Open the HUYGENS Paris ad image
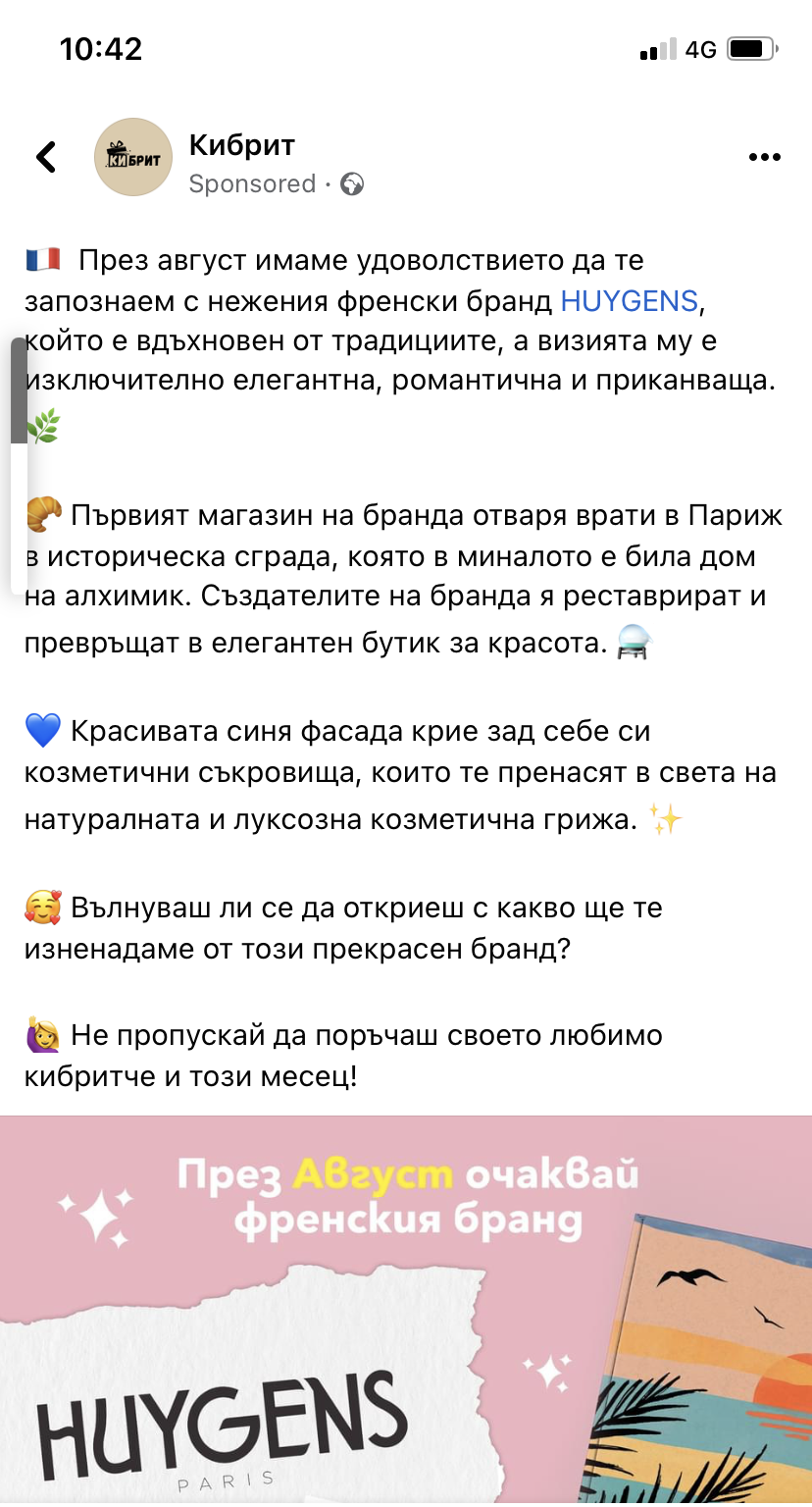The height and width of the screenshot is (1507, 812). [x=406, y=1311]
